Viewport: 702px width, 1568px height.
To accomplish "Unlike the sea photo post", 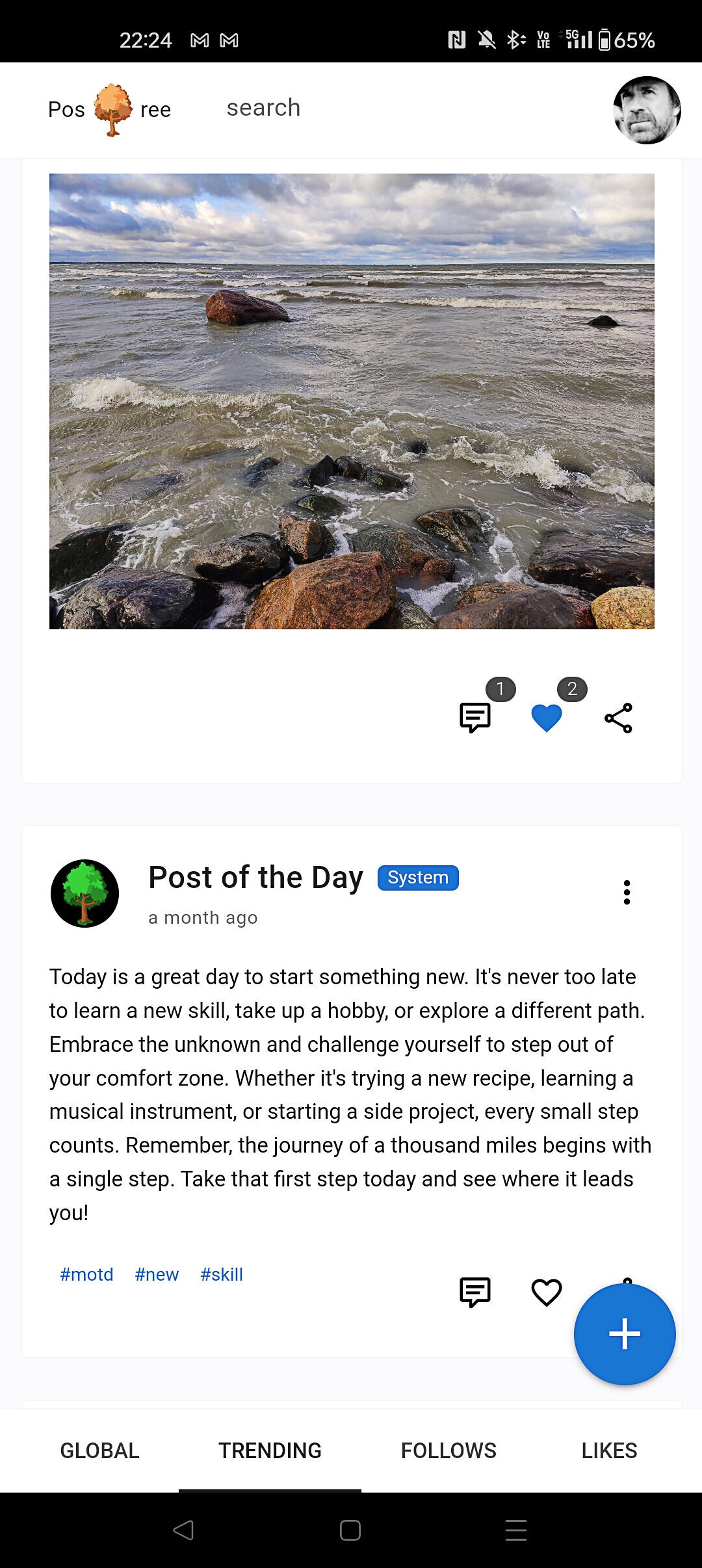I will click(547, 718).
